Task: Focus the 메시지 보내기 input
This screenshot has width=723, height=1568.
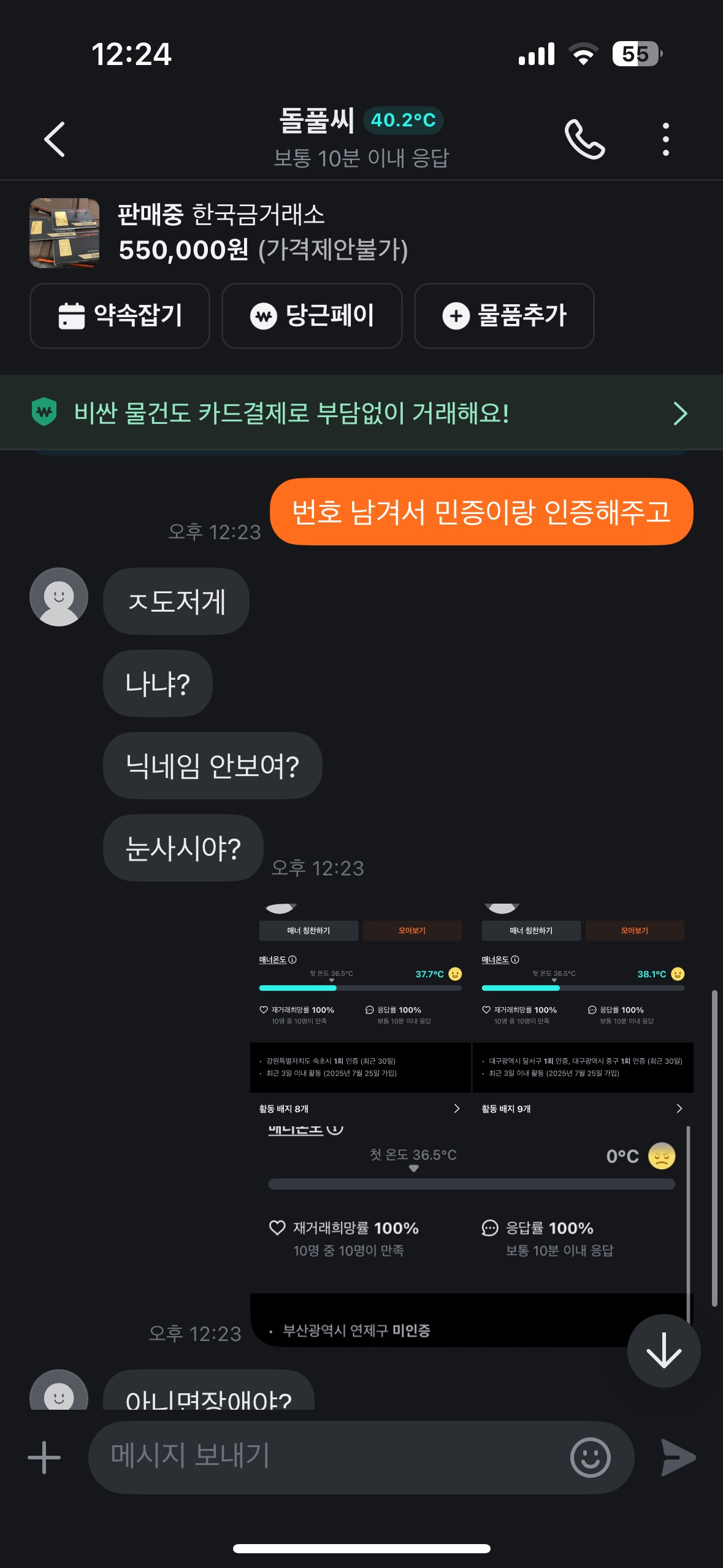Action: point(331,1456)
